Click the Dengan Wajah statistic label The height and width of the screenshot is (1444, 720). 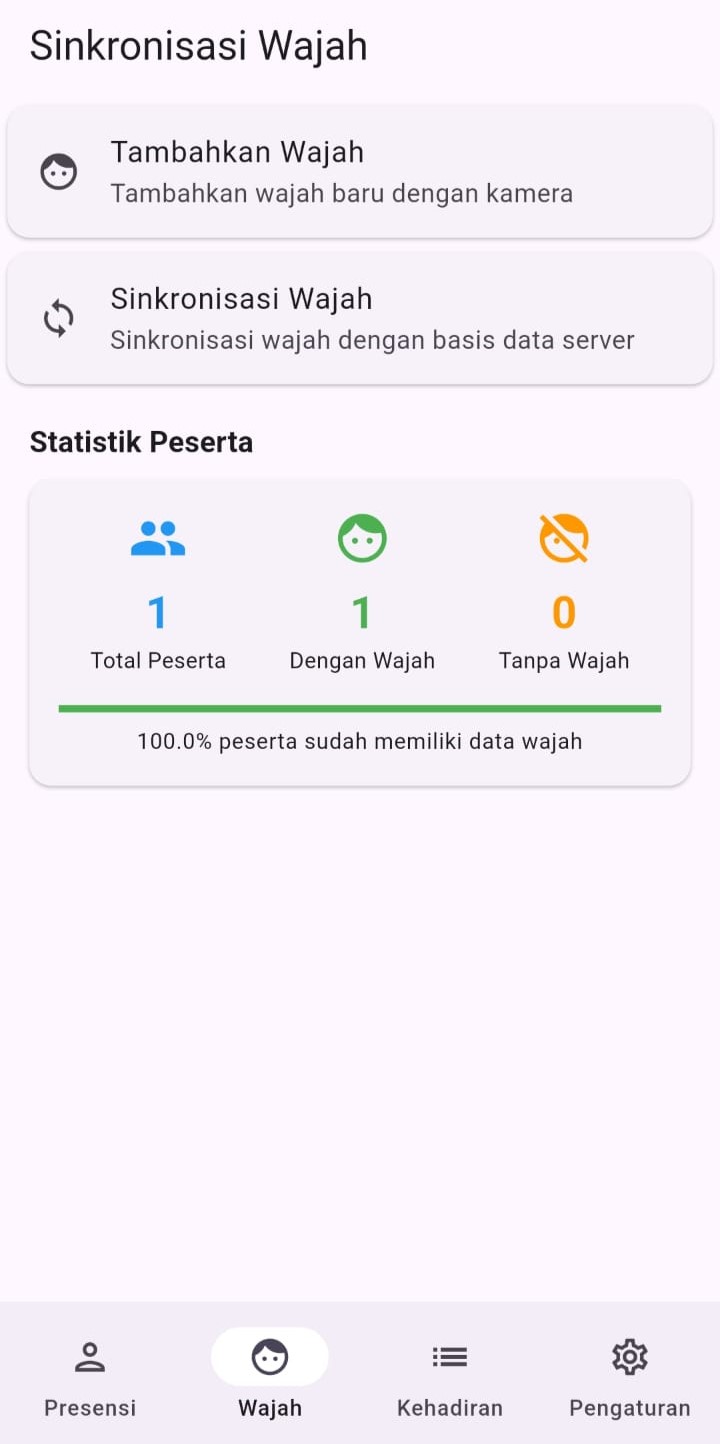(362, 660)
